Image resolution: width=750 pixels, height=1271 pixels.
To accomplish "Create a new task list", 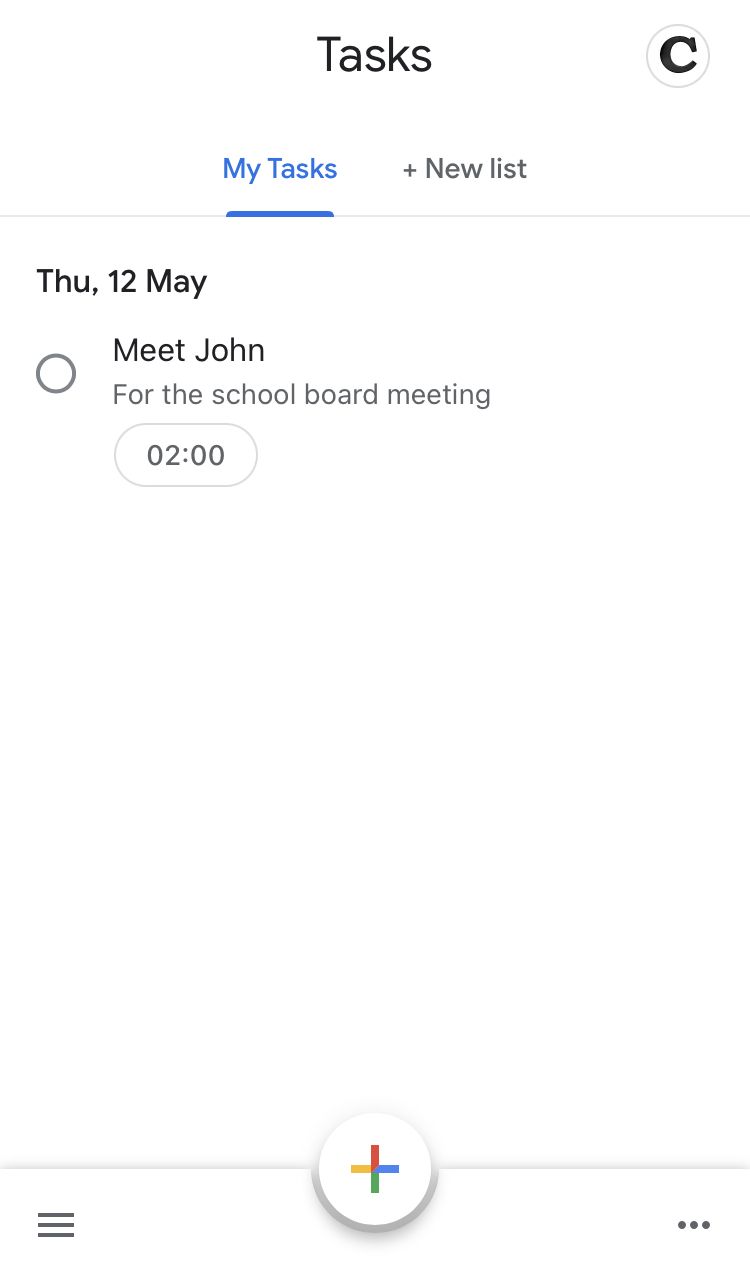I will click(x=464, y=168).
